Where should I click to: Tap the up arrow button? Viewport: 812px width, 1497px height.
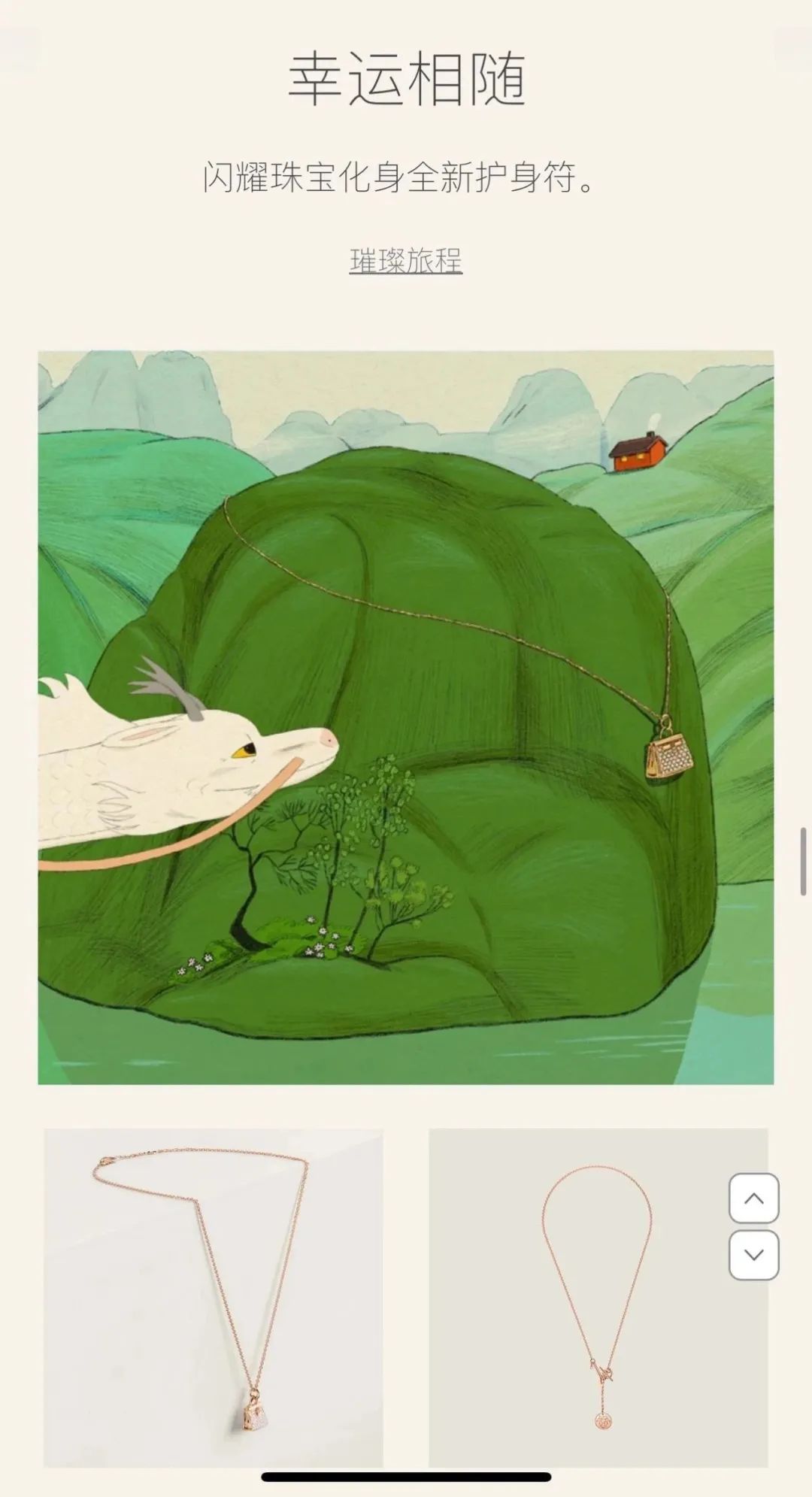(x=753, y=1199)
